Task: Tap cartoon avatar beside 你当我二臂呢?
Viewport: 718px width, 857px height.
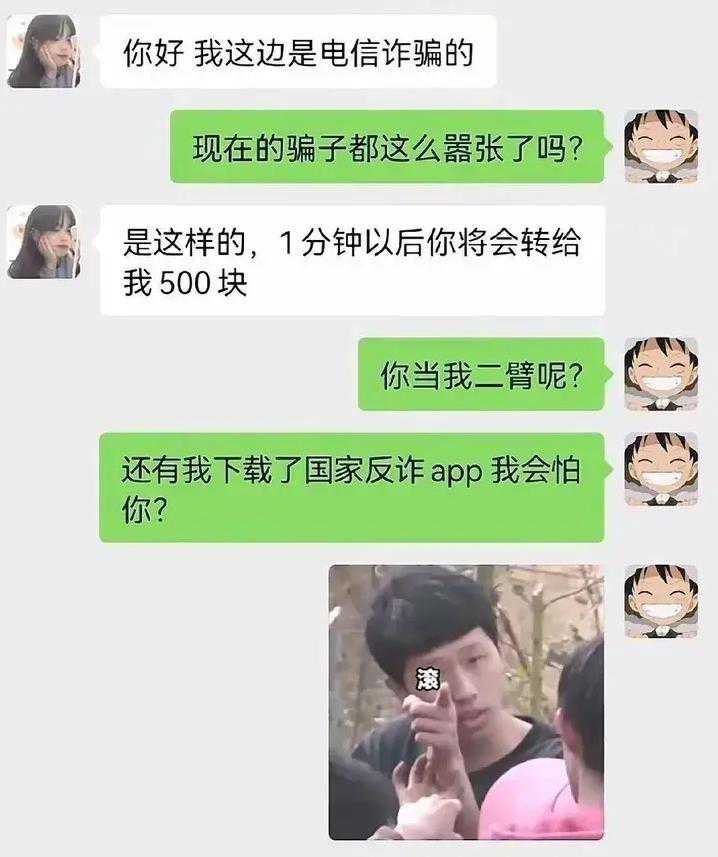Action: [661, 374]
